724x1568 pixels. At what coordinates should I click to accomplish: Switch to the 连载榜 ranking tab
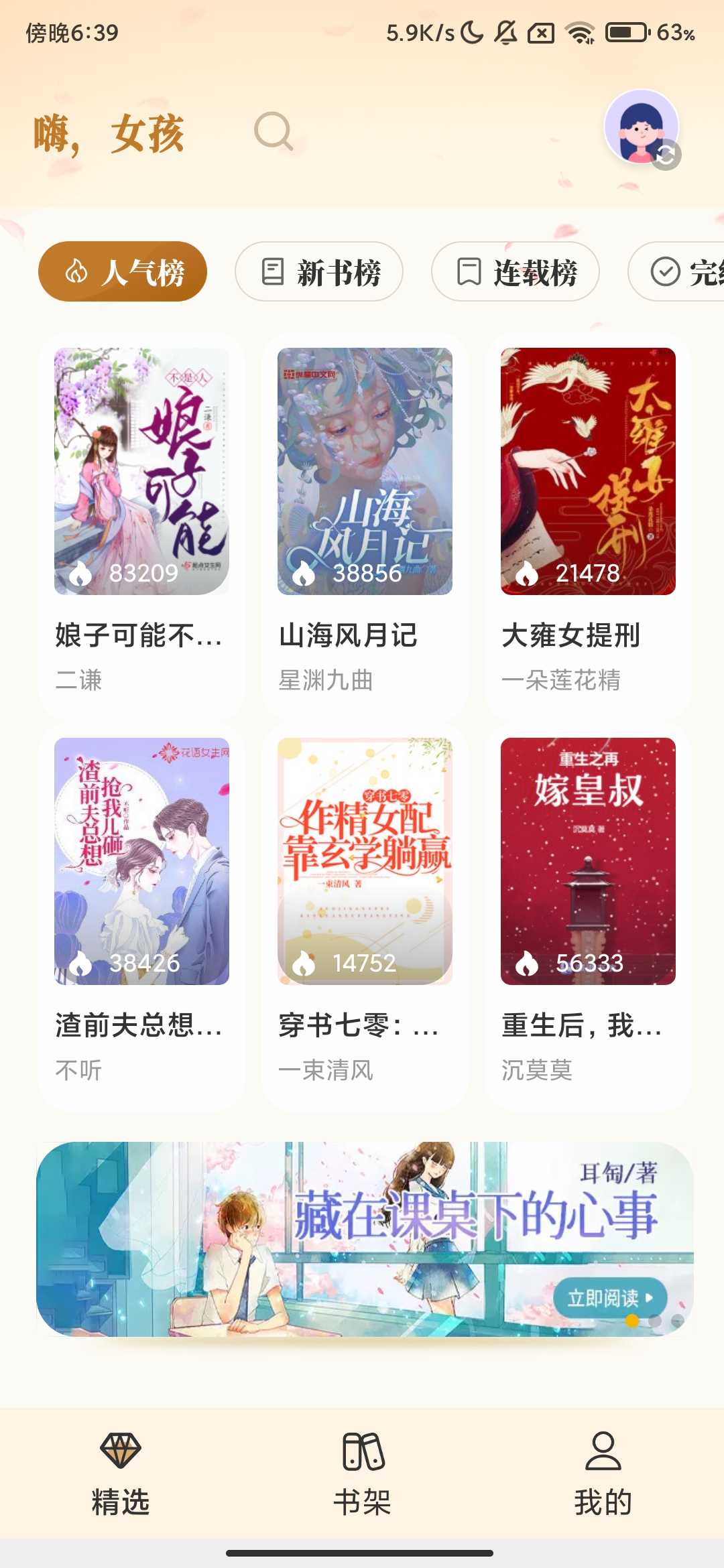pos(516,271)
